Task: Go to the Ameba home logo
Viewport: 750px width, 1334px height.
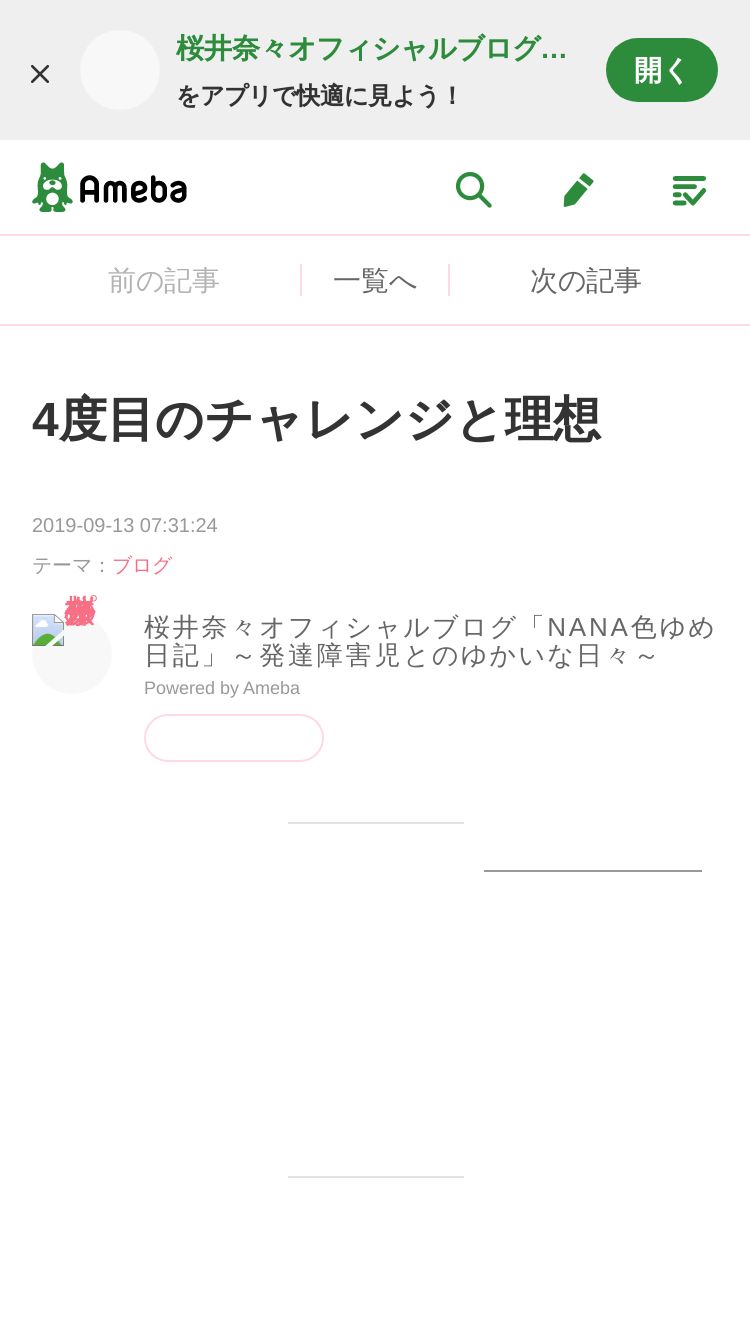Action: click(110, 188)
